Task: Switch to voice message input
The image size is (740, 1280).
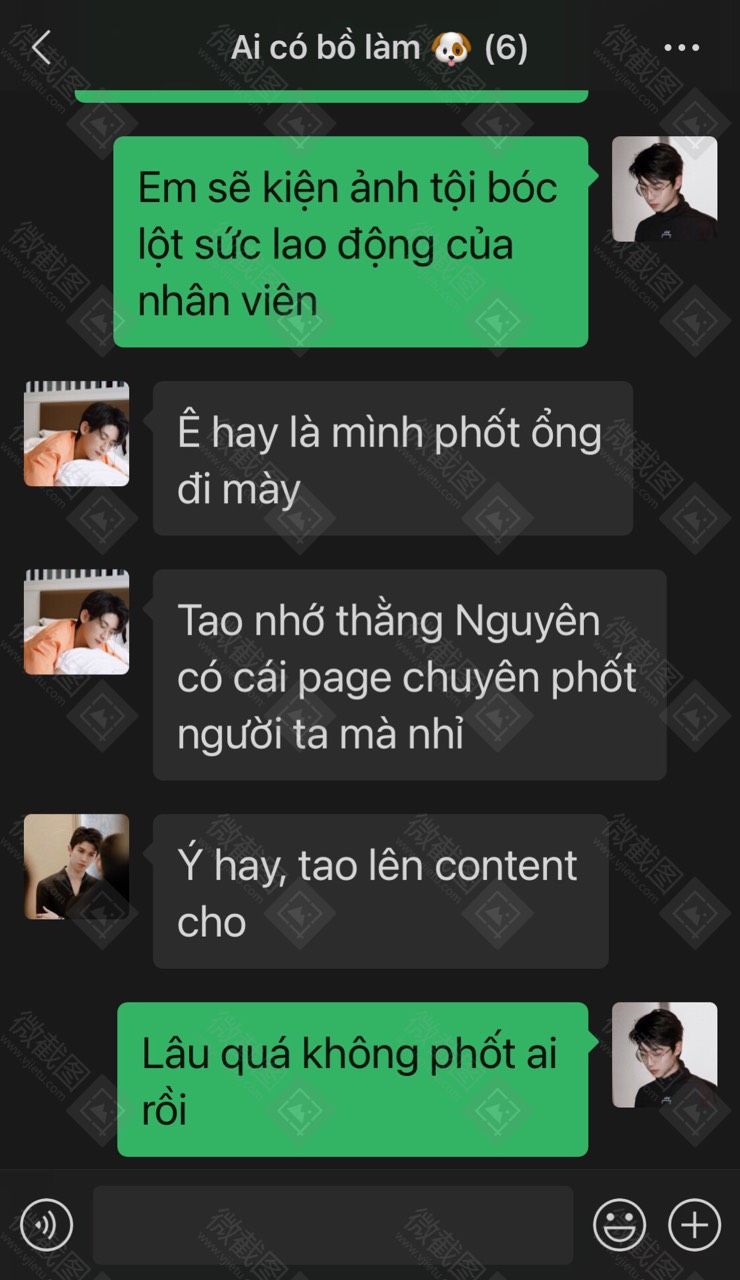Action: point(47,1224)
